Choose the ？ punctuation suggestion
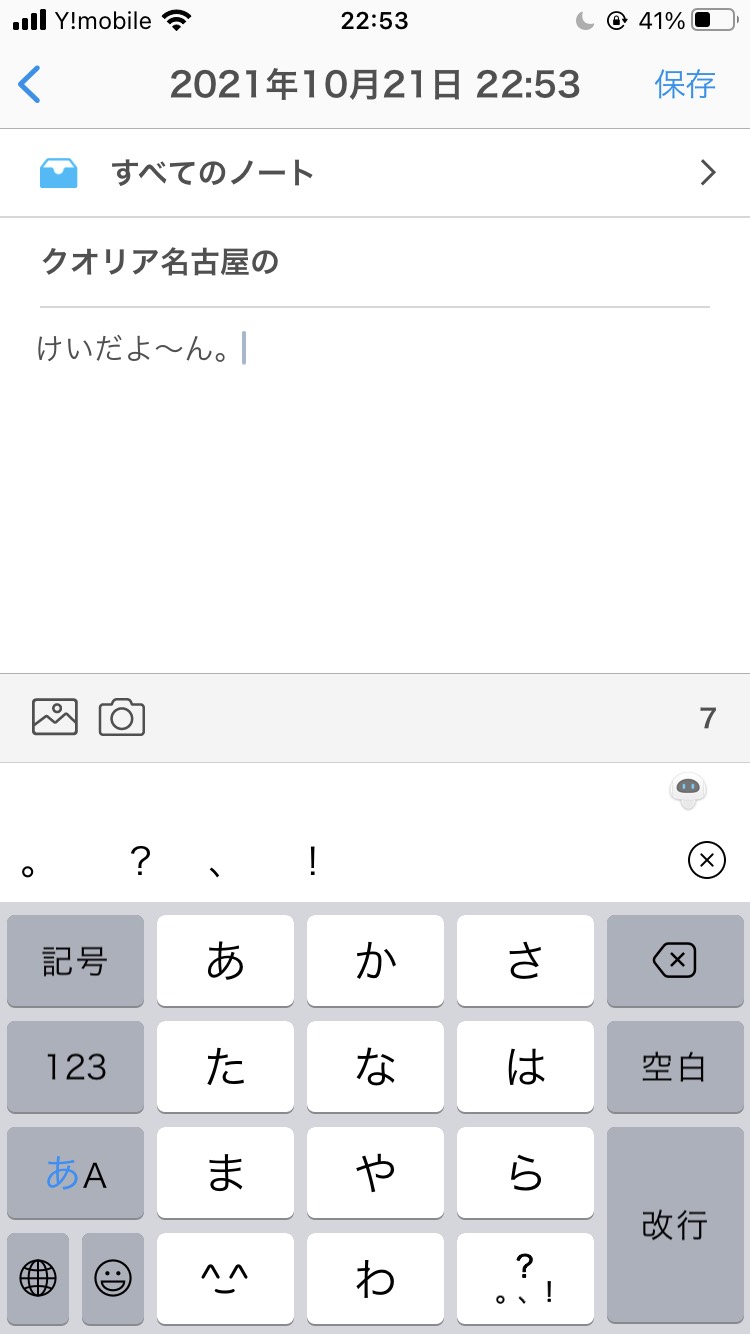750x1334 pixels. click(141, 860)
